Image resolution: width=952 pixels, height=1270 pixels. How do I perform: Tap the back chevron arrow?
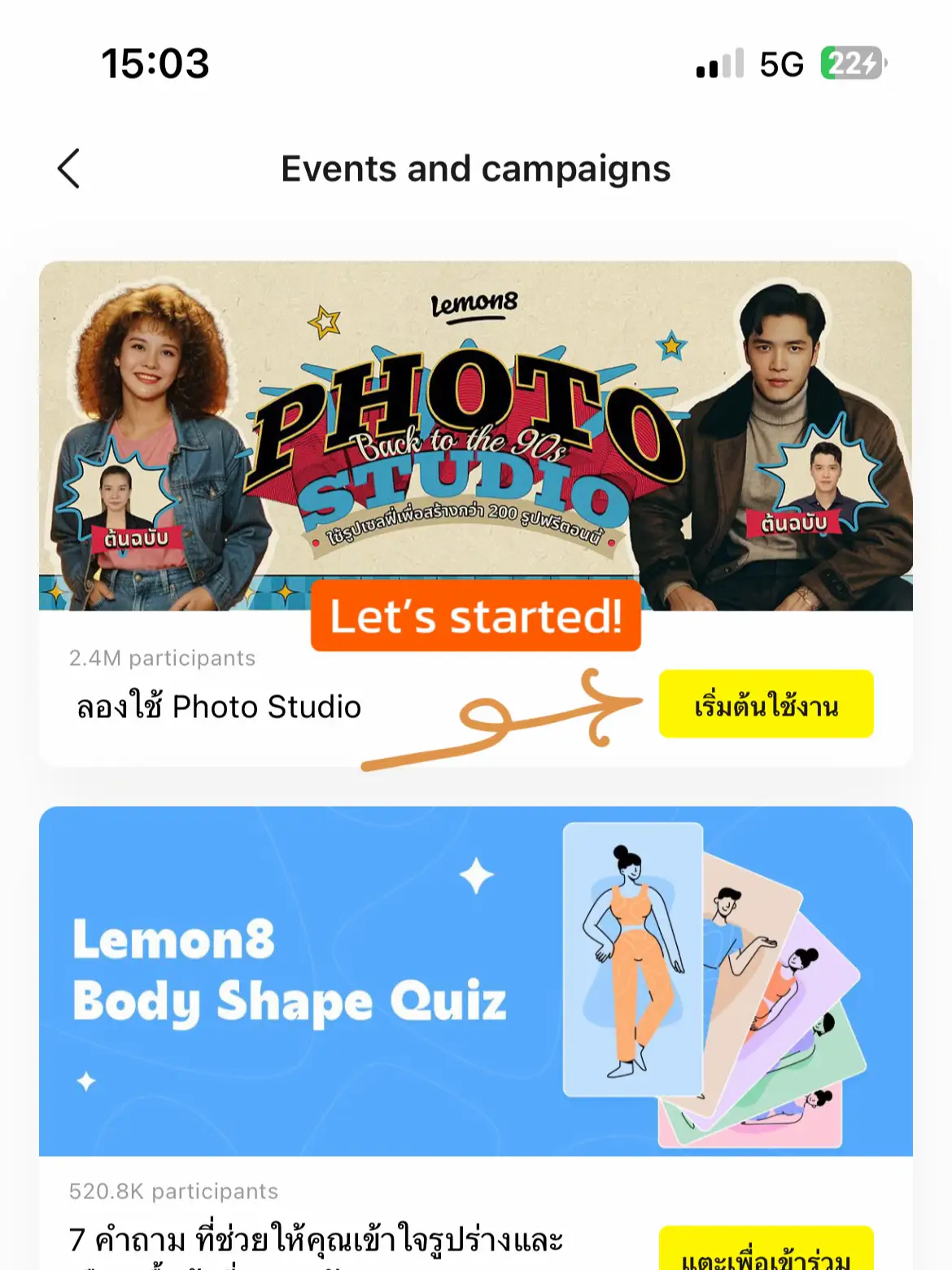pos(68,168)
